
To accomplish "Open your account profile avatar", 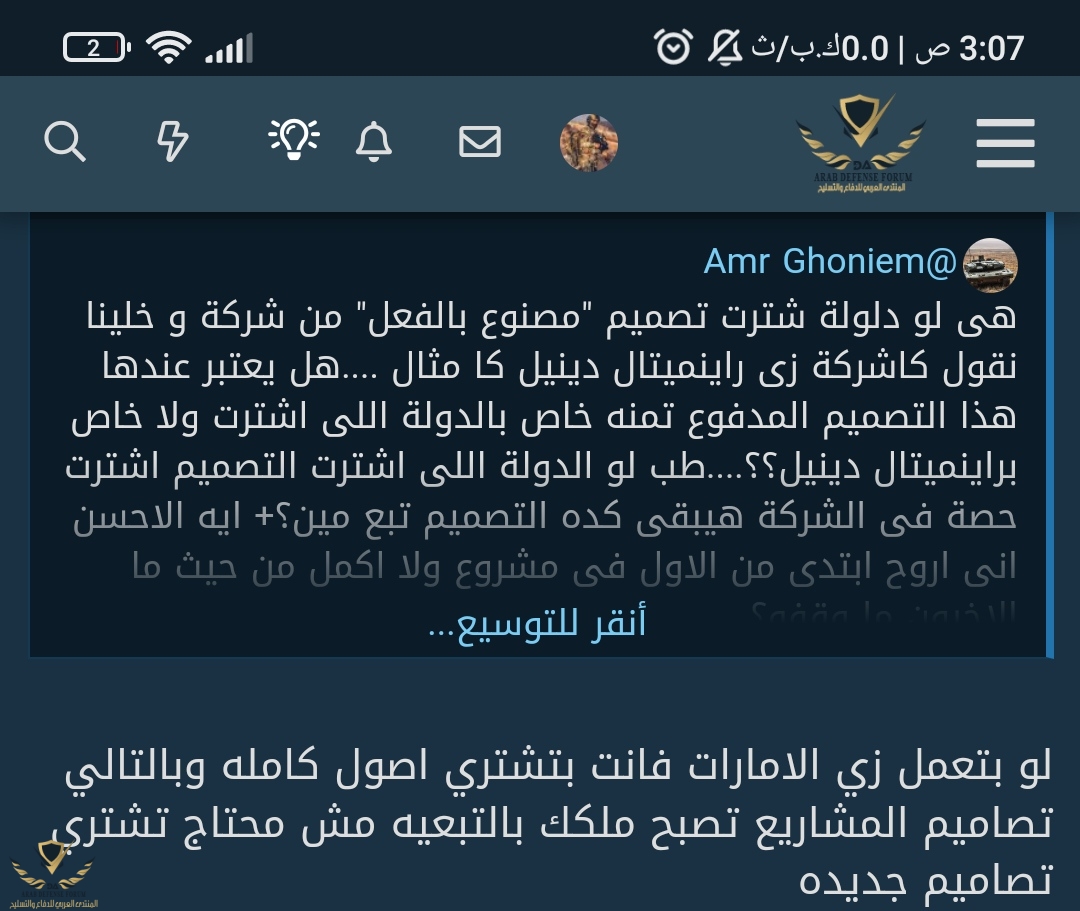I will pyautogui.click(x=588, y=143).
